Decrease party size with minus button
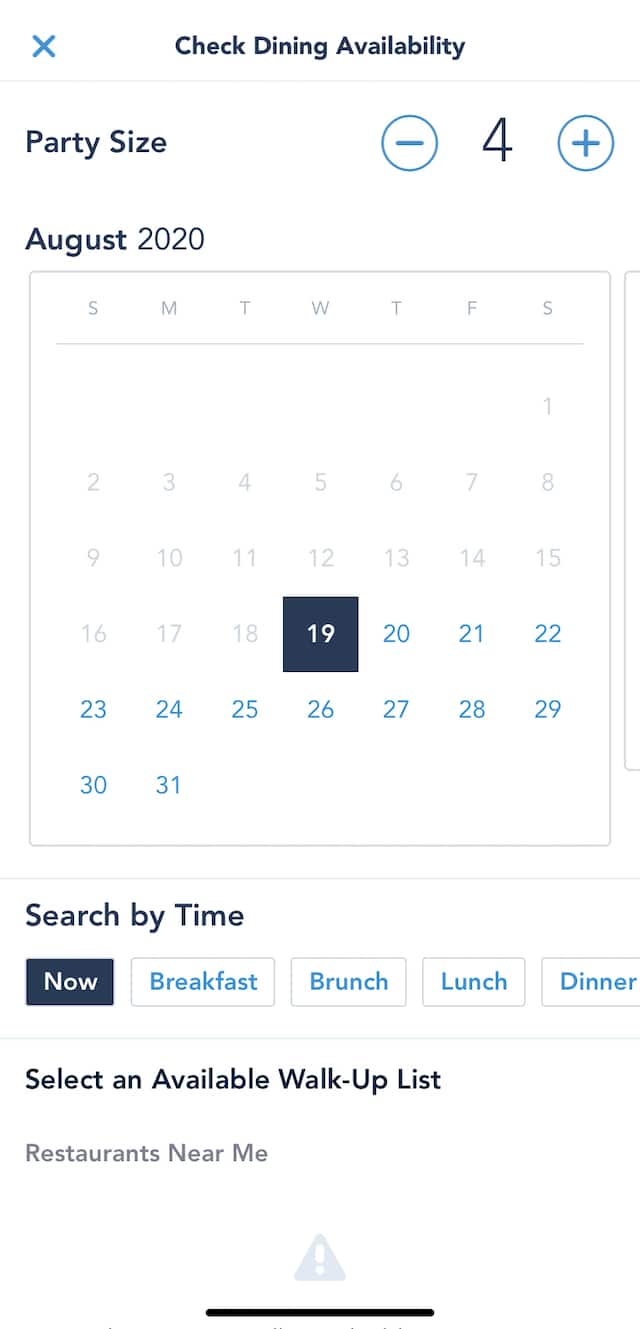This screenshot has height=1329, width=640. pyautogui.click(x=410, y=143)
